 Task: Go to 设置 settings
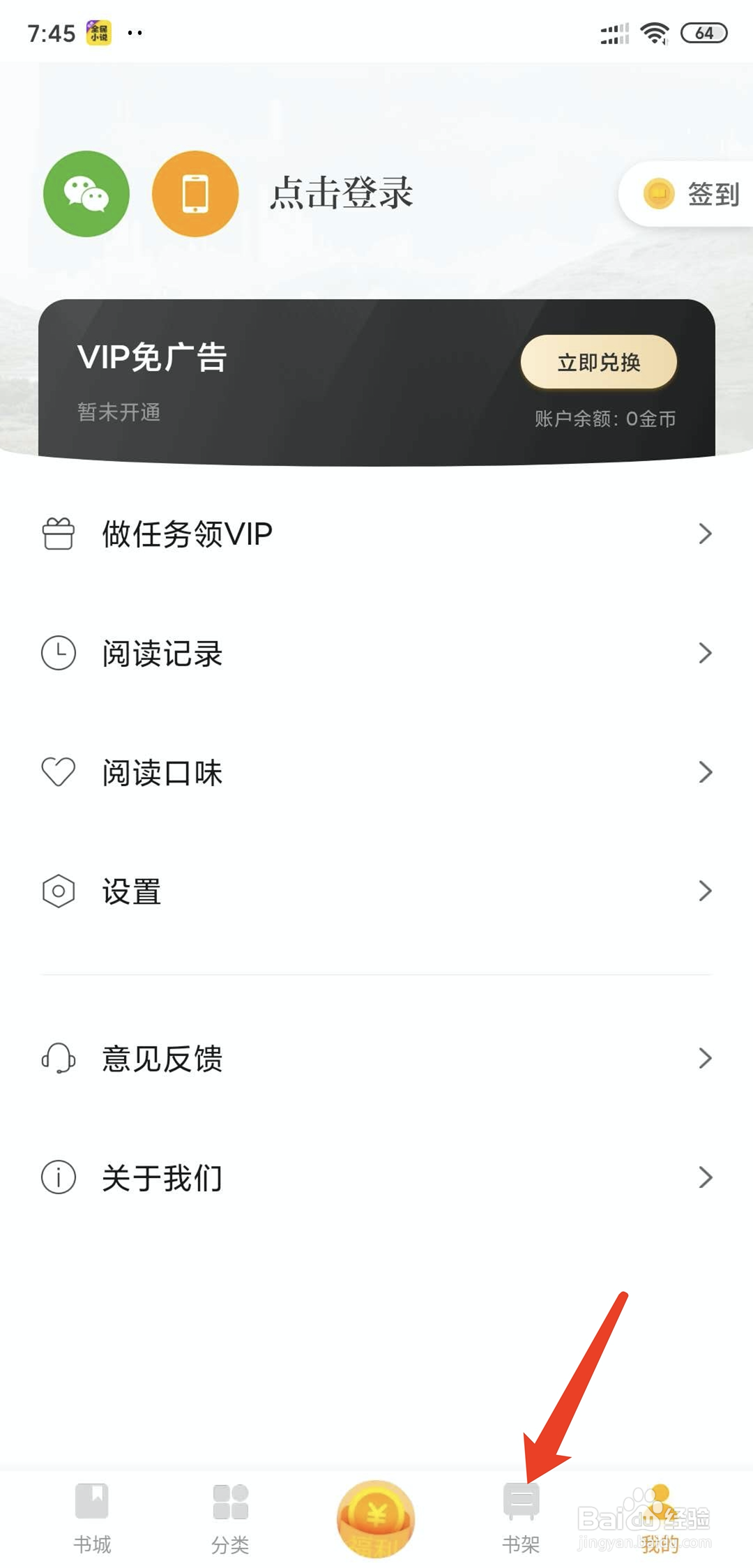click(376, 891)
